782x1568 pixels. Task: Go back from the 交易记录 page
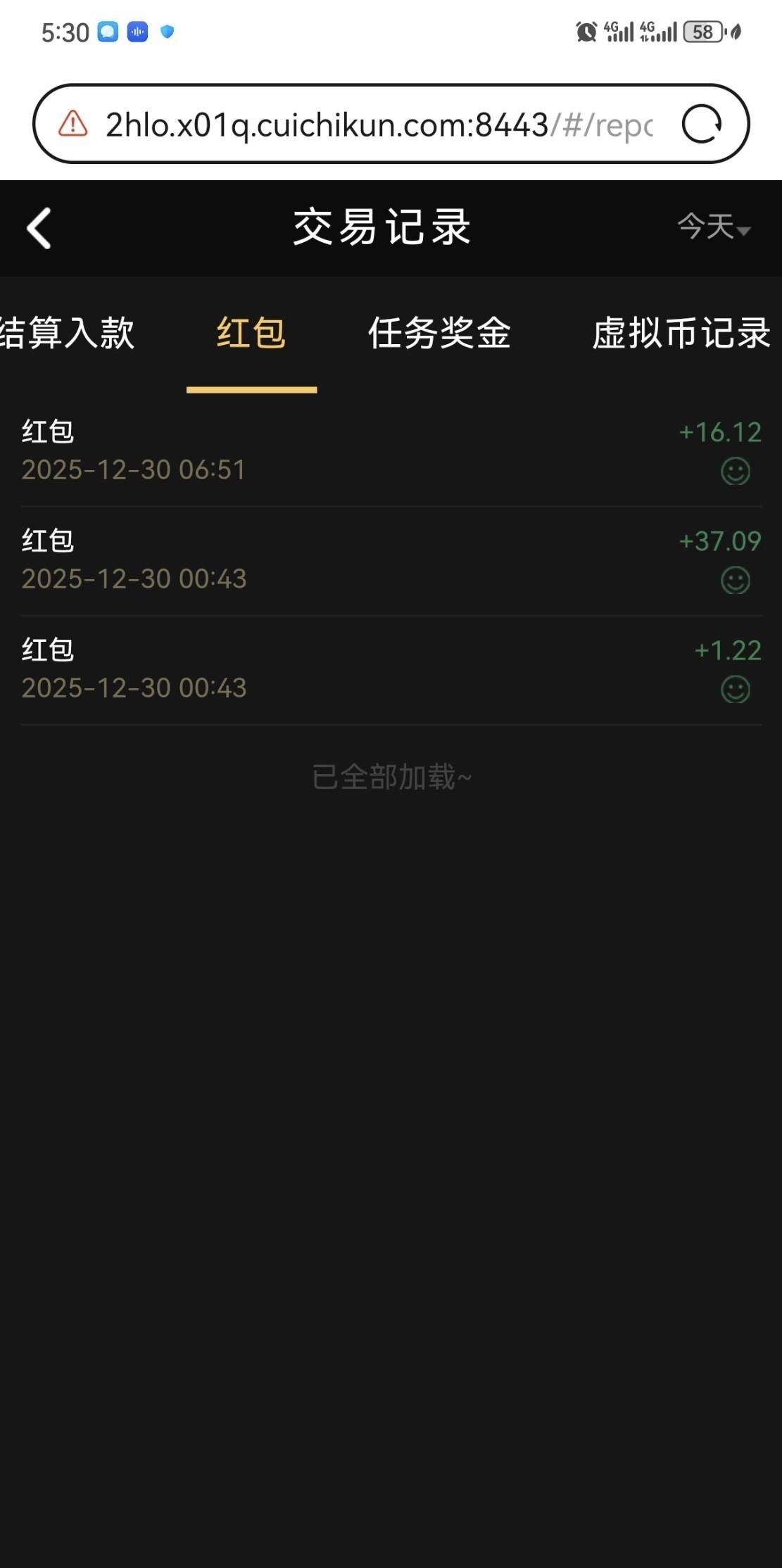[x=39, y=228]
